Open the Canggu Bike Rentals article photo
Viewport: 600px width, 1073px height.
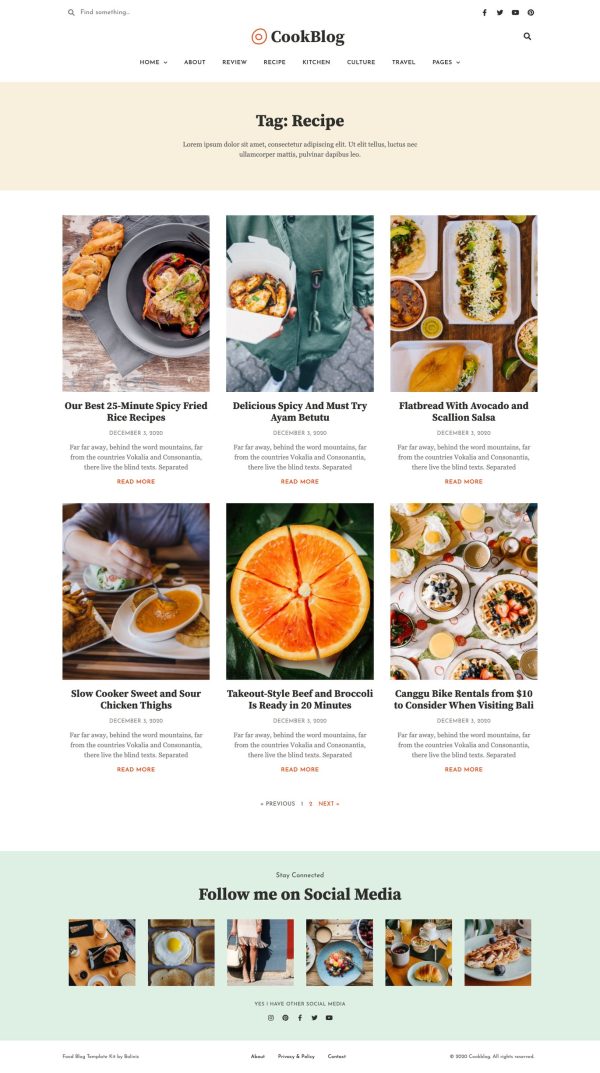click(x=463, y=591)
